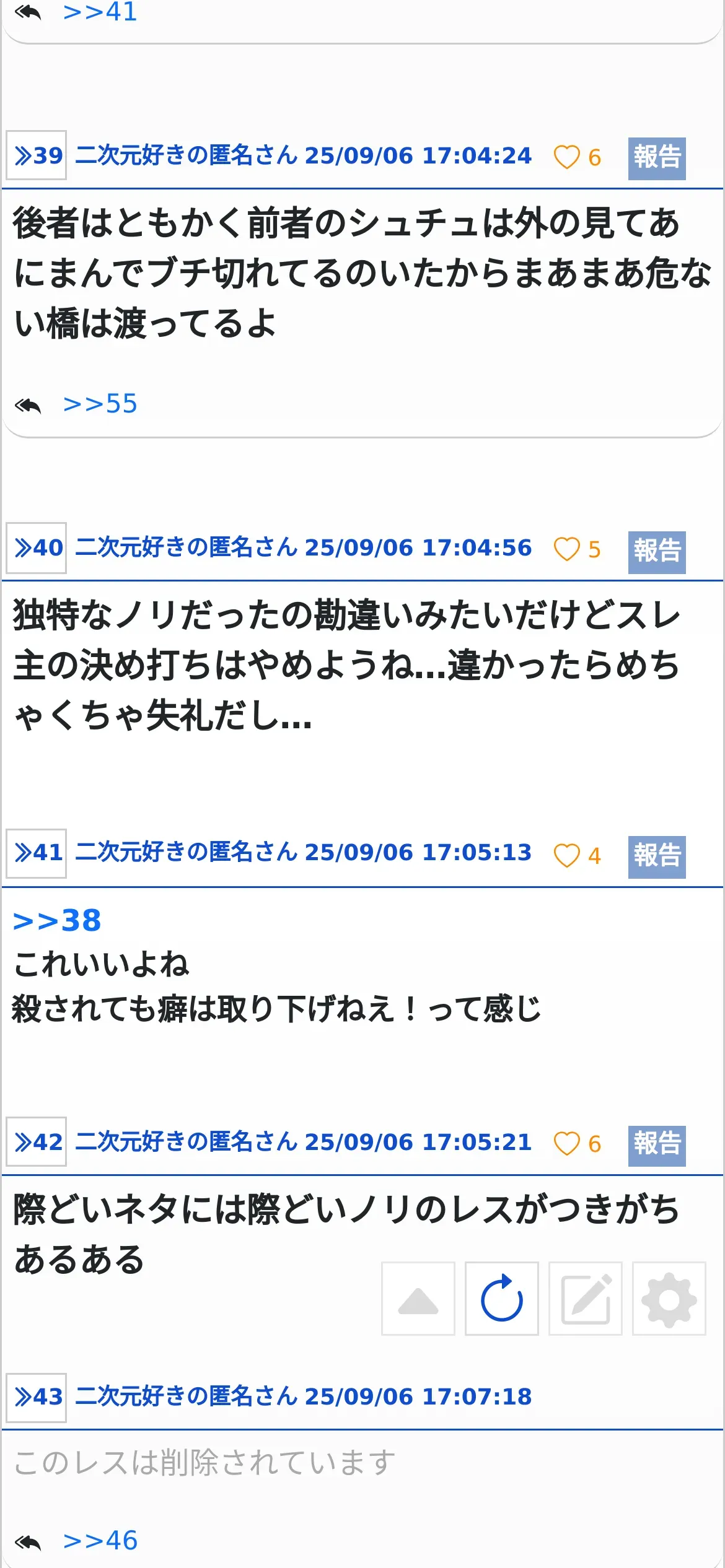This screenshot has width=725, height=1568.
Task: Tap post number 39 anchor
Action: point(37,155)
